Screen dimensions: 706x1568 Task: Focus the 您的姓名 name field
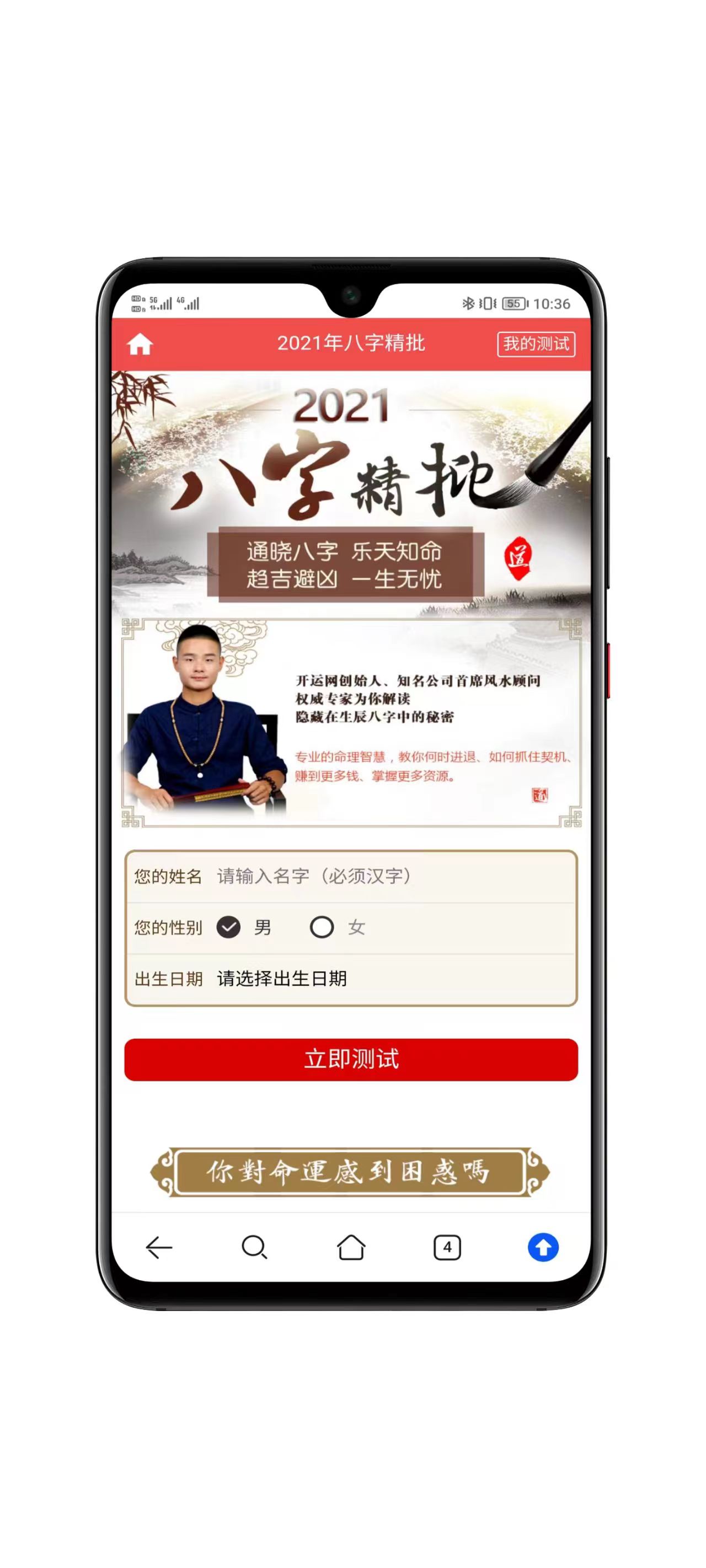point(390,876)
